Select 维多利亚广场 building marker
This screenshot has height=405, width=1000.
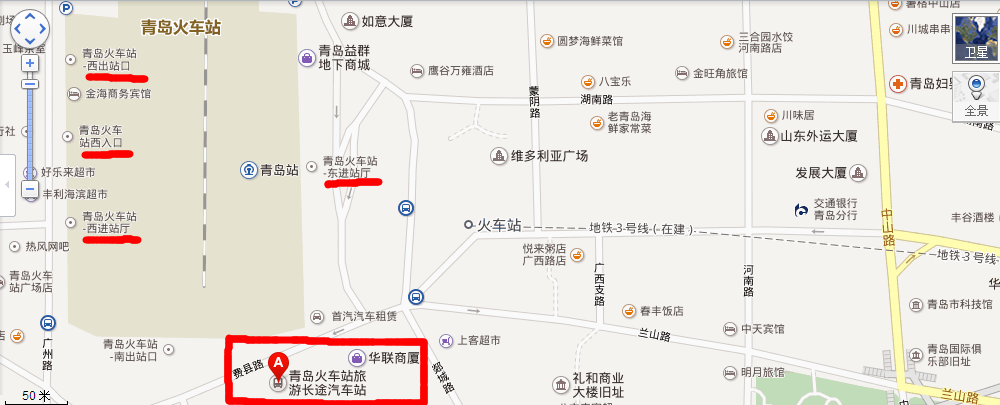coord(497,156)
